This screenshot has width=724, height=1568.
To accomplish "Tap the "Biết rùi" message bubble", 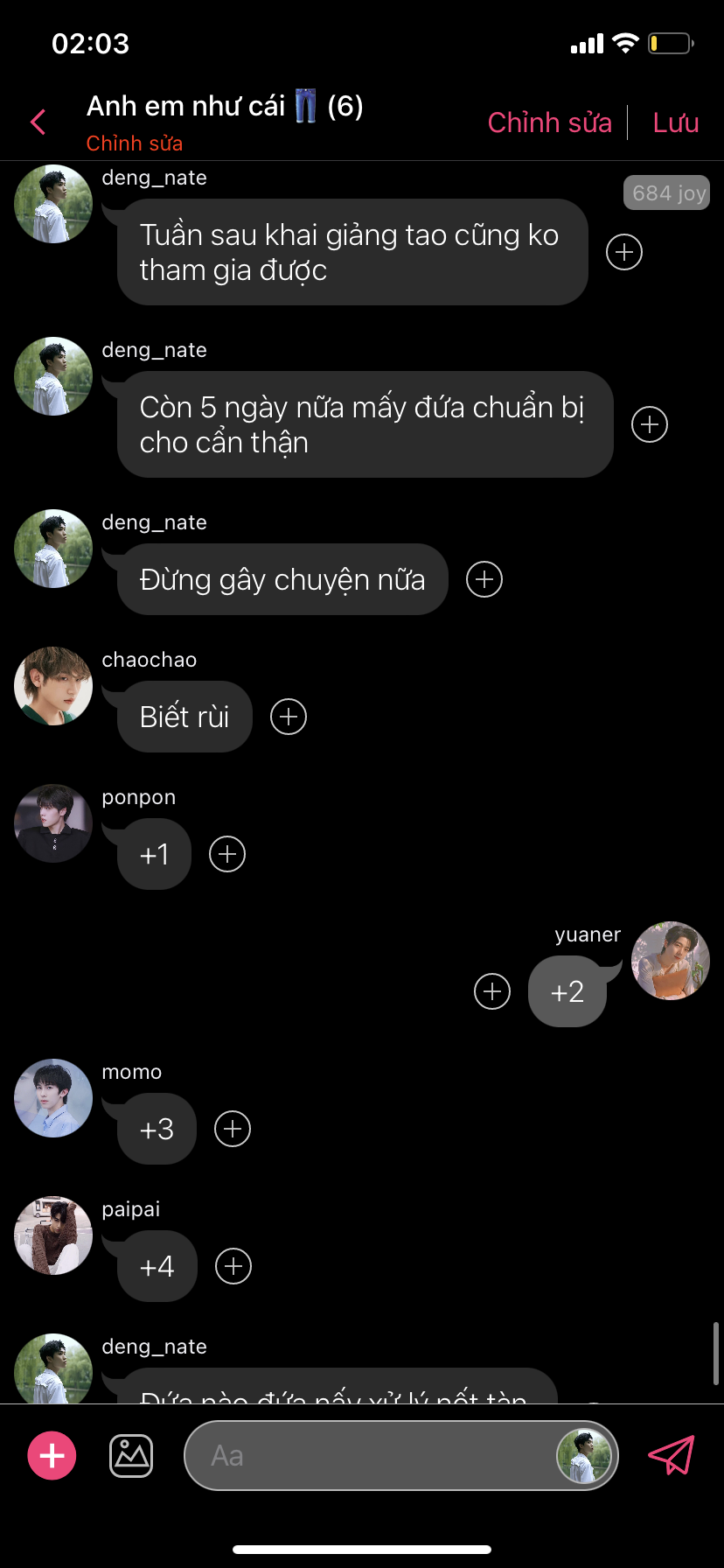I will point(184,717).
